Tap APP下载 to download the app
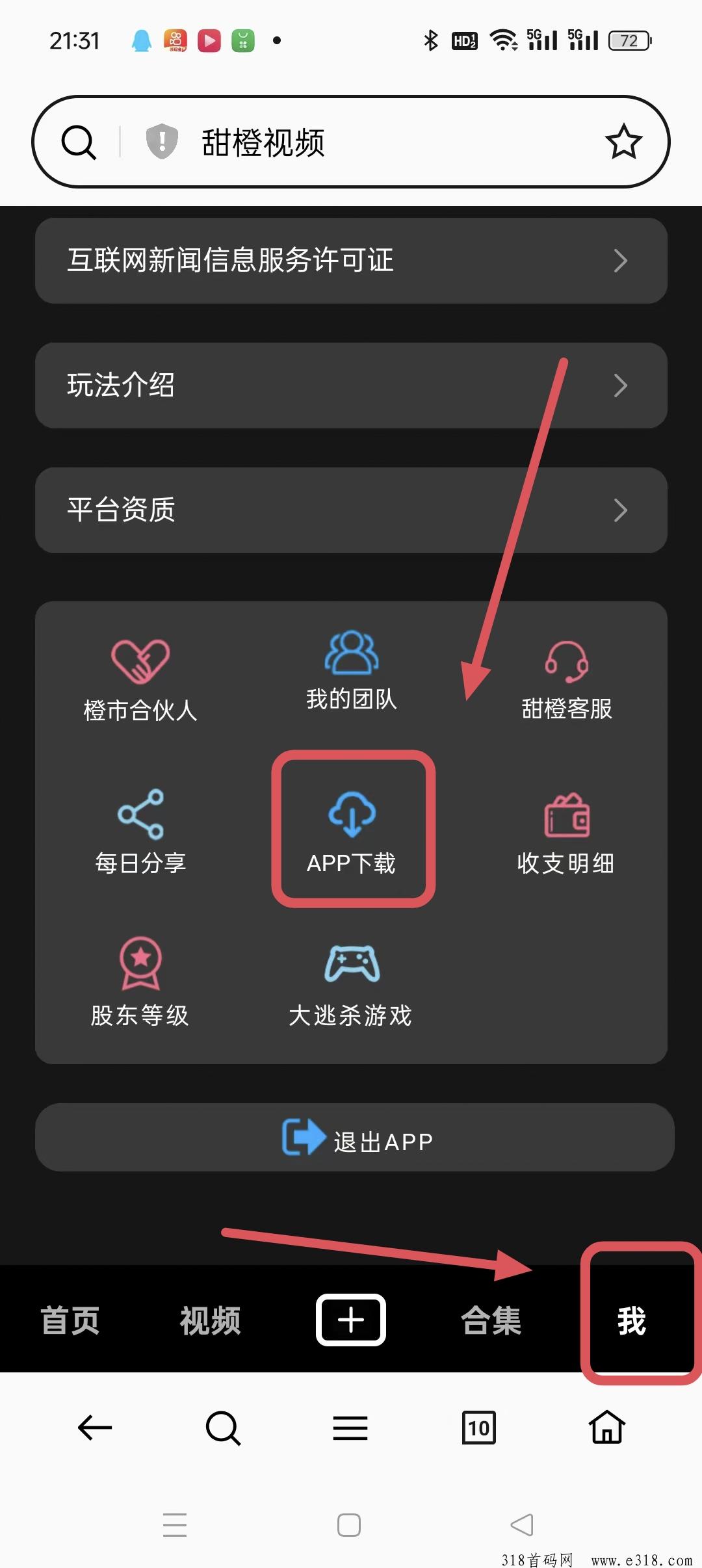The image size is (702, 1568). tap(352, 831)
